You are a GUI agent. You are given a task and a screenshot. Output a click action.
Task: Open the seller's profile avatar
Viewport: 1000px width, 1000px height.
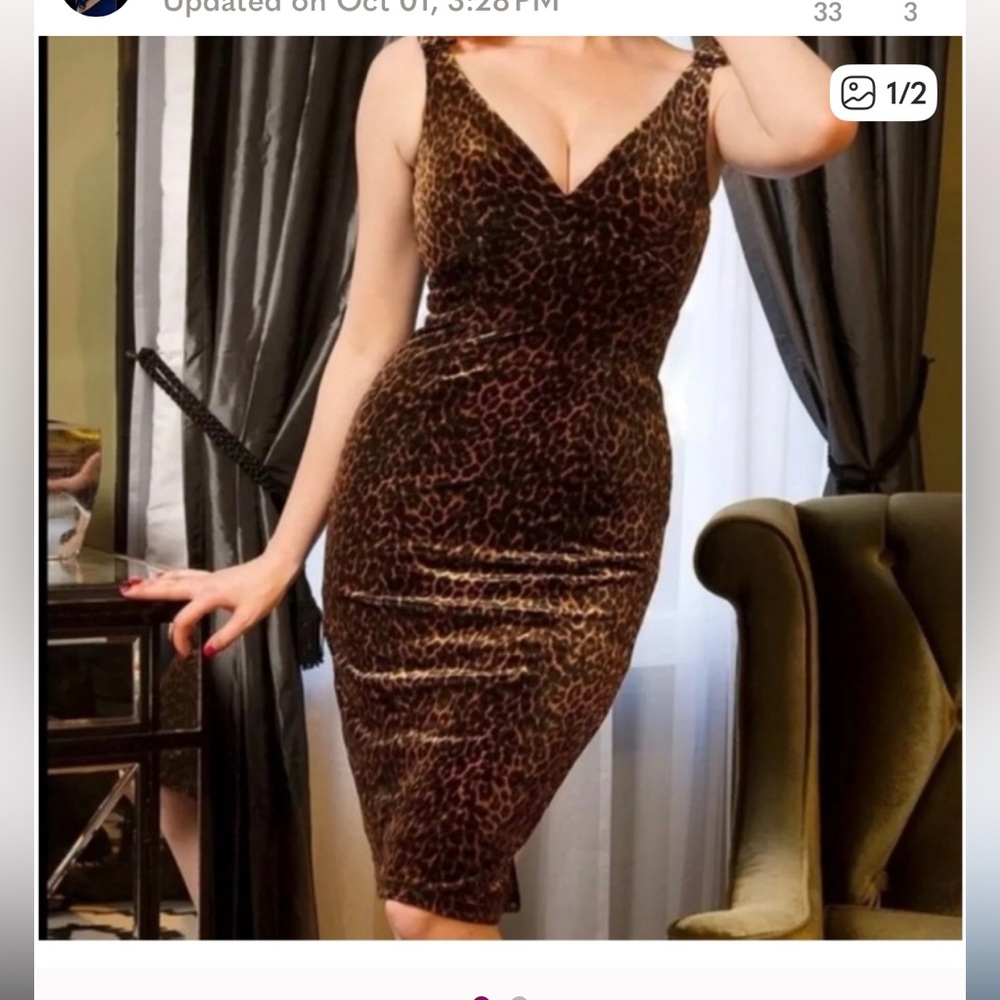pyautogui.click(x=95, y=6)
